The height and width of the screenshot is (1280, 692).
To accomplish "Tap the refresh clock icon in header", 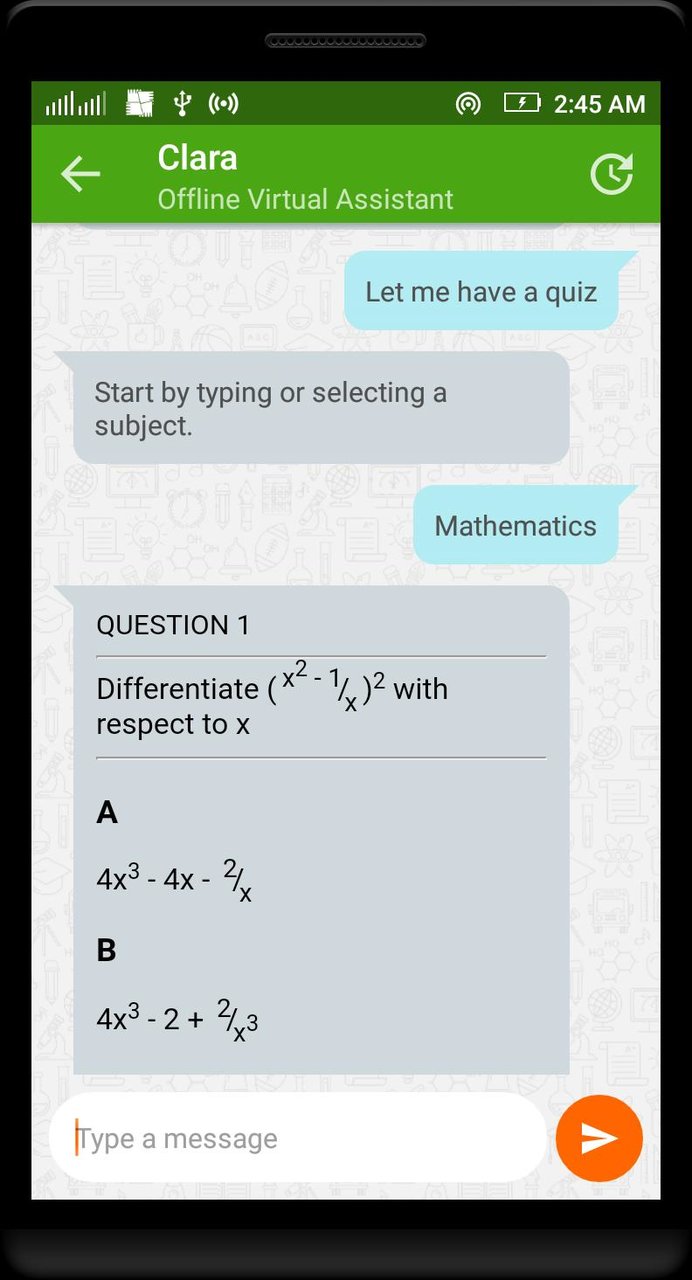I will pyautogui.click(x=611, y=174).
